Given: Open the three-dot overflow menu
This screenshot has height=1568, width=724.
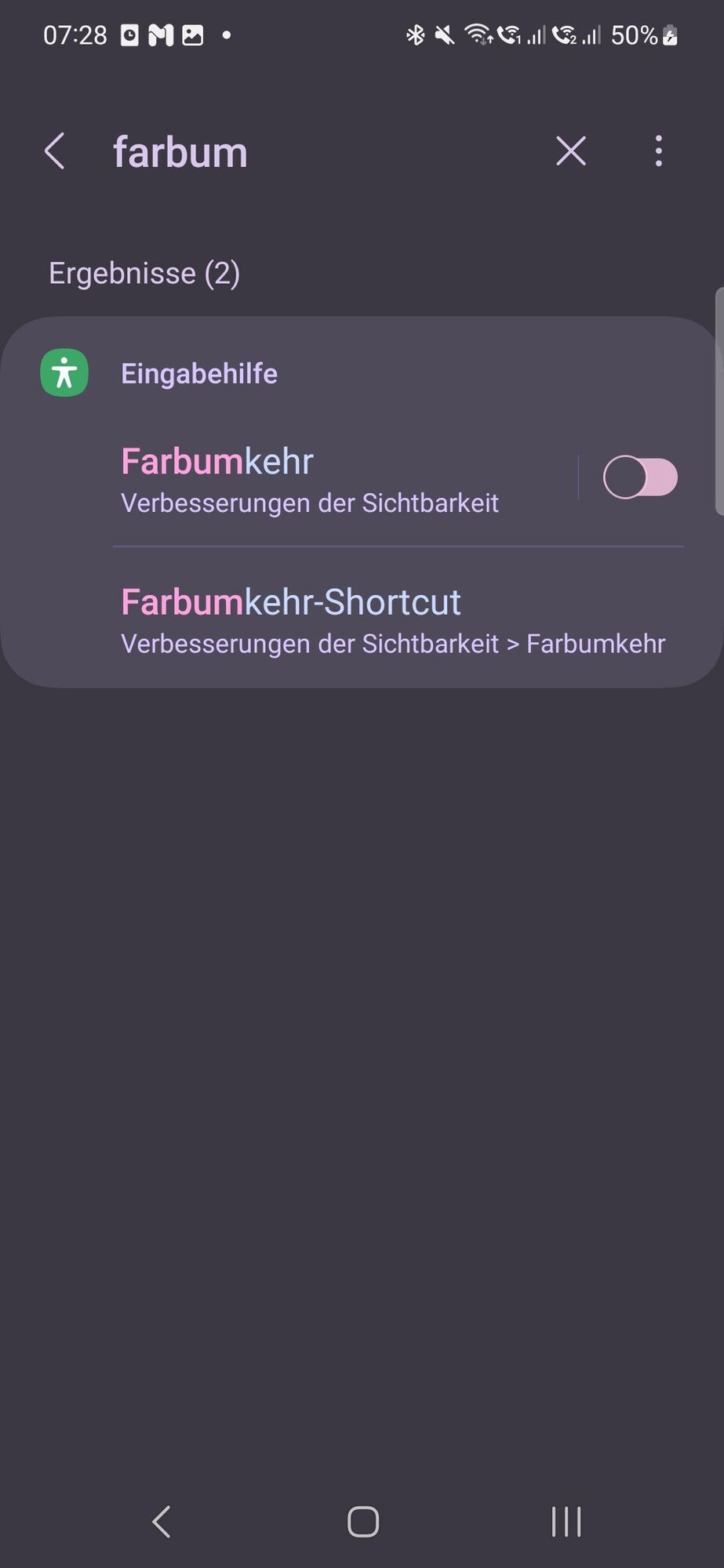Looking at the screenshot, I should (x=658, y=151).
